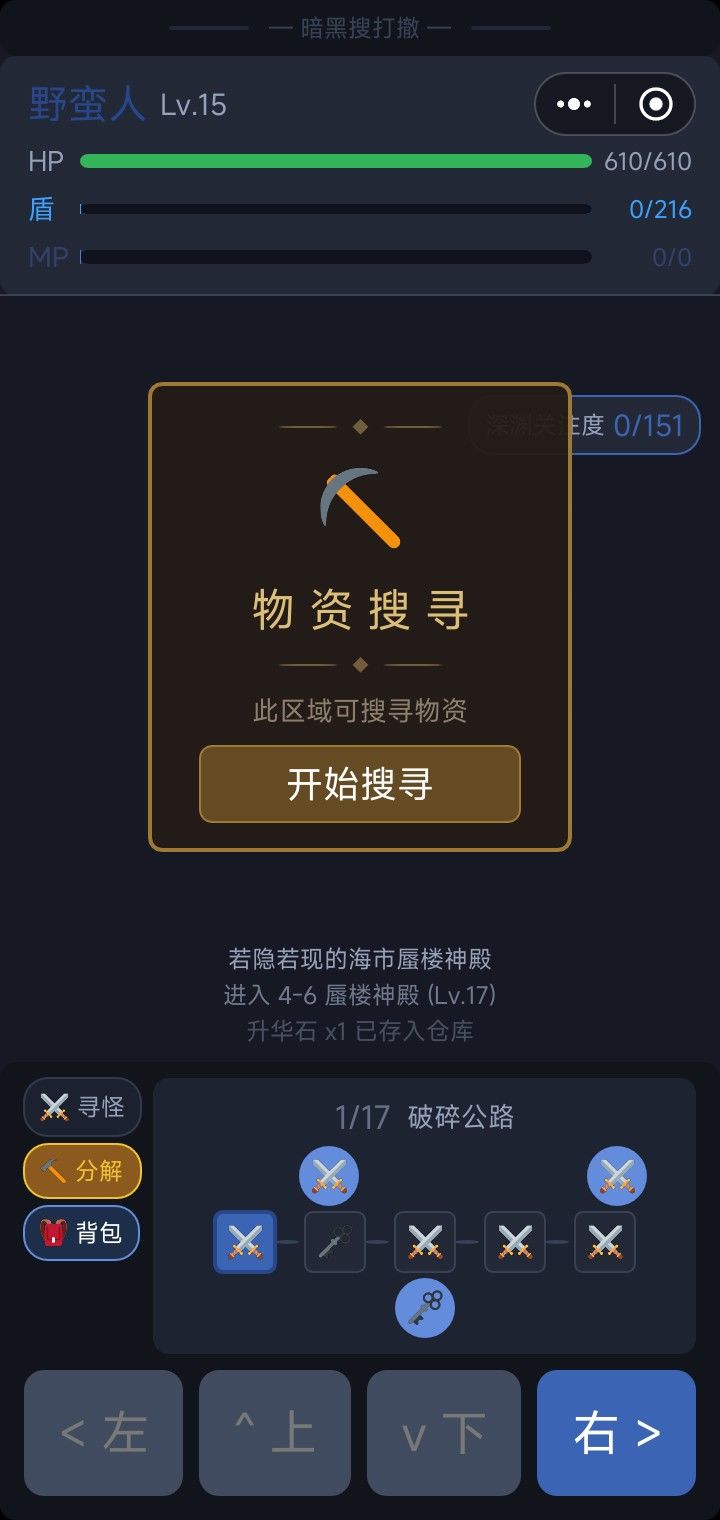Tap the key node on the map path
This screenshot has width=720, height=1520.
coord(425,1308)
